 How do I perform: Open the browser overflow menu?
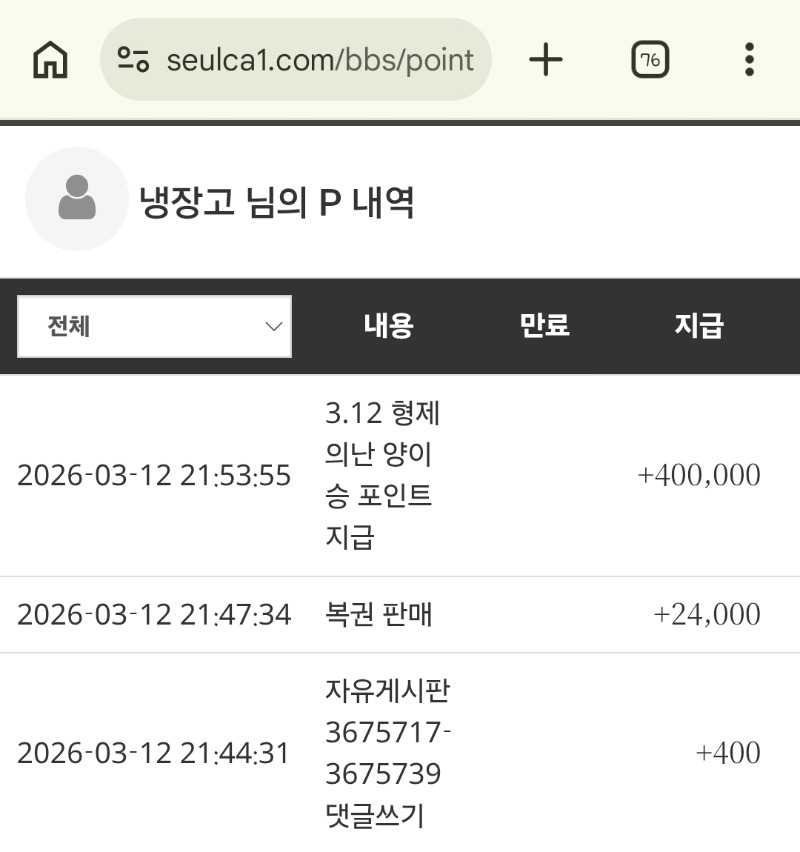click(749, 60)
